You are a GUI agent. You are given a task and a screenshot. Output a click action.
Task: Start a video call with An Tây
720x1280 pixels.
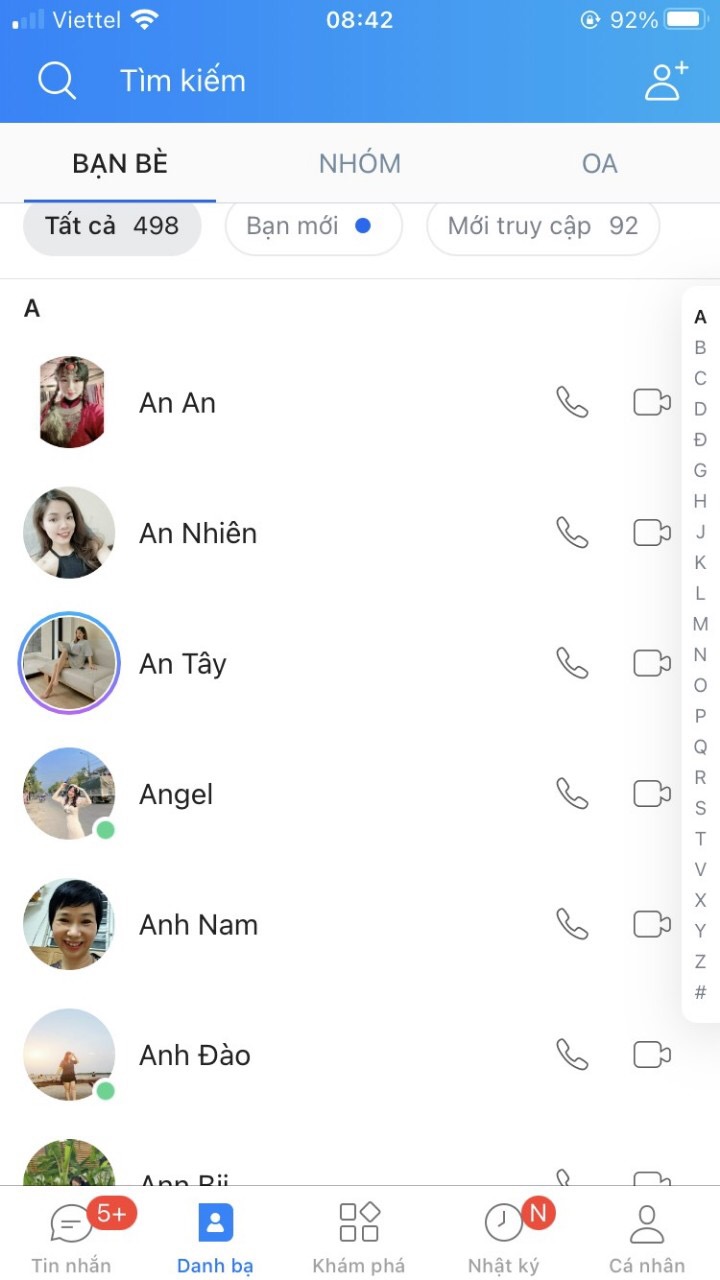[x=652, y=663]
